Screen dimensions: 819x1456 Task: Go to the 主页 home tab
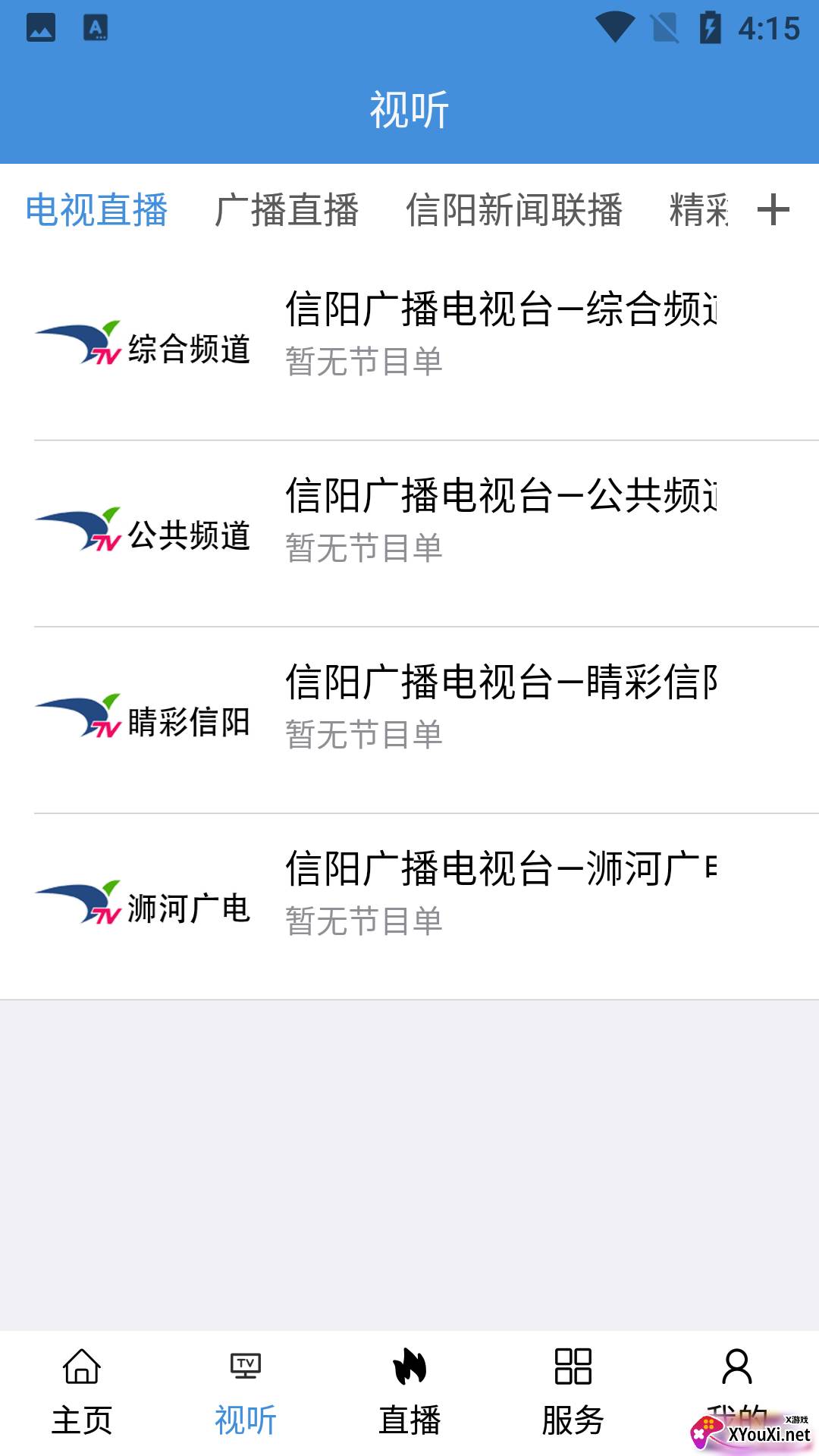click(82, 1393)
